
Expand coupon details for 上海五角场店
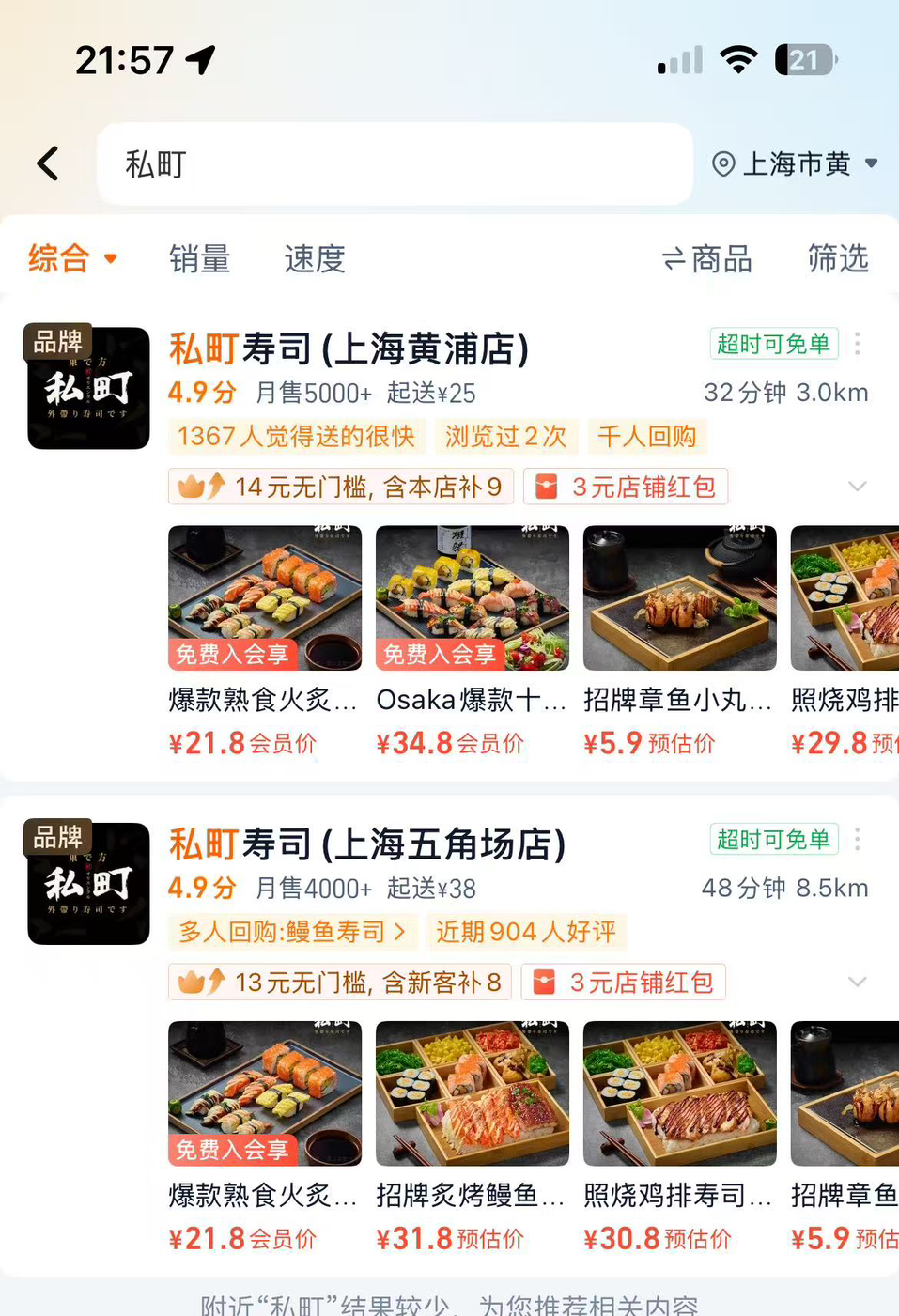(x=857, y=983)
